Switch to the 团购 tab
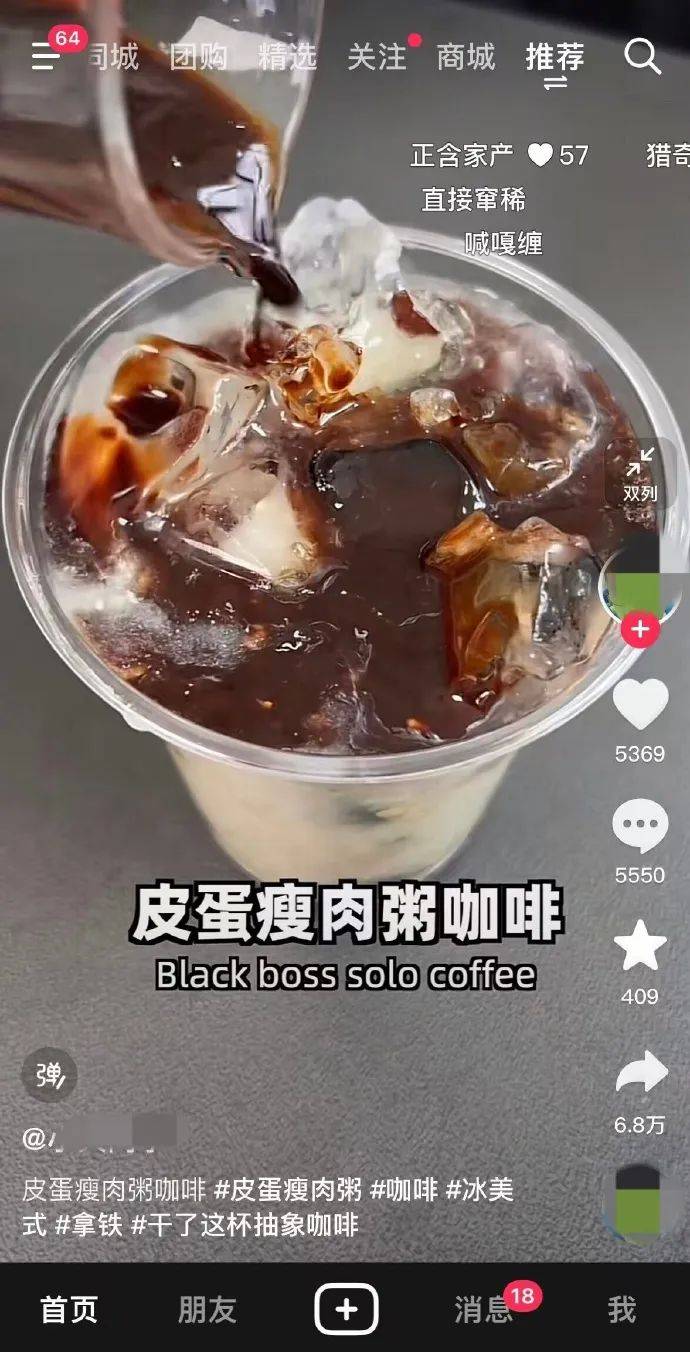The width and height of the screenshot is (690, 1352). [199, 57]
